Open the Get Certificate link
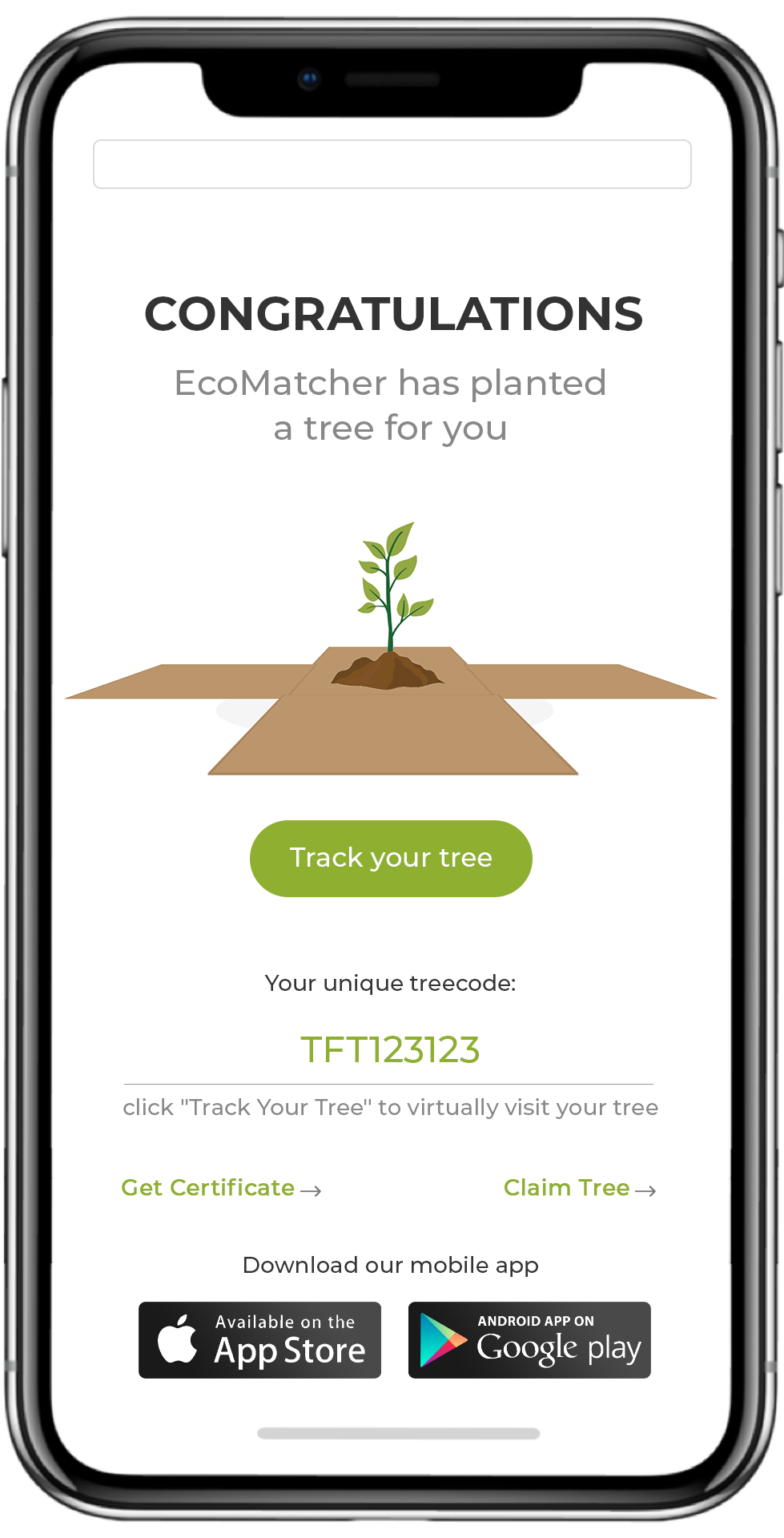The width and height of the screenshot is (784, 1538). tap(220, 1188)
